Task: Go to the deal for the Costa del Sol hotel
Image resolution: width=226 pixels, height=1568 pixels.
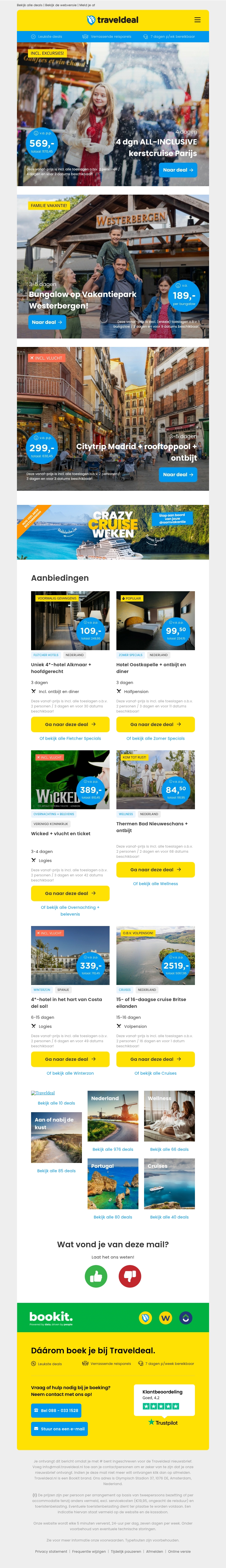Action: click(x=70, y=1059)
